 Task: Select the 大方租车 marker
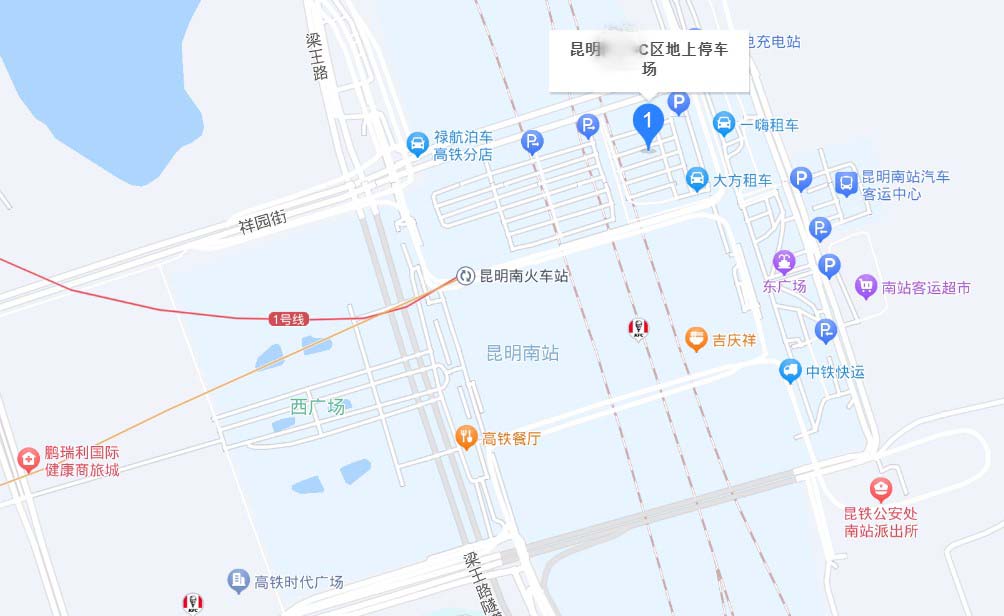tap(697, 180)
